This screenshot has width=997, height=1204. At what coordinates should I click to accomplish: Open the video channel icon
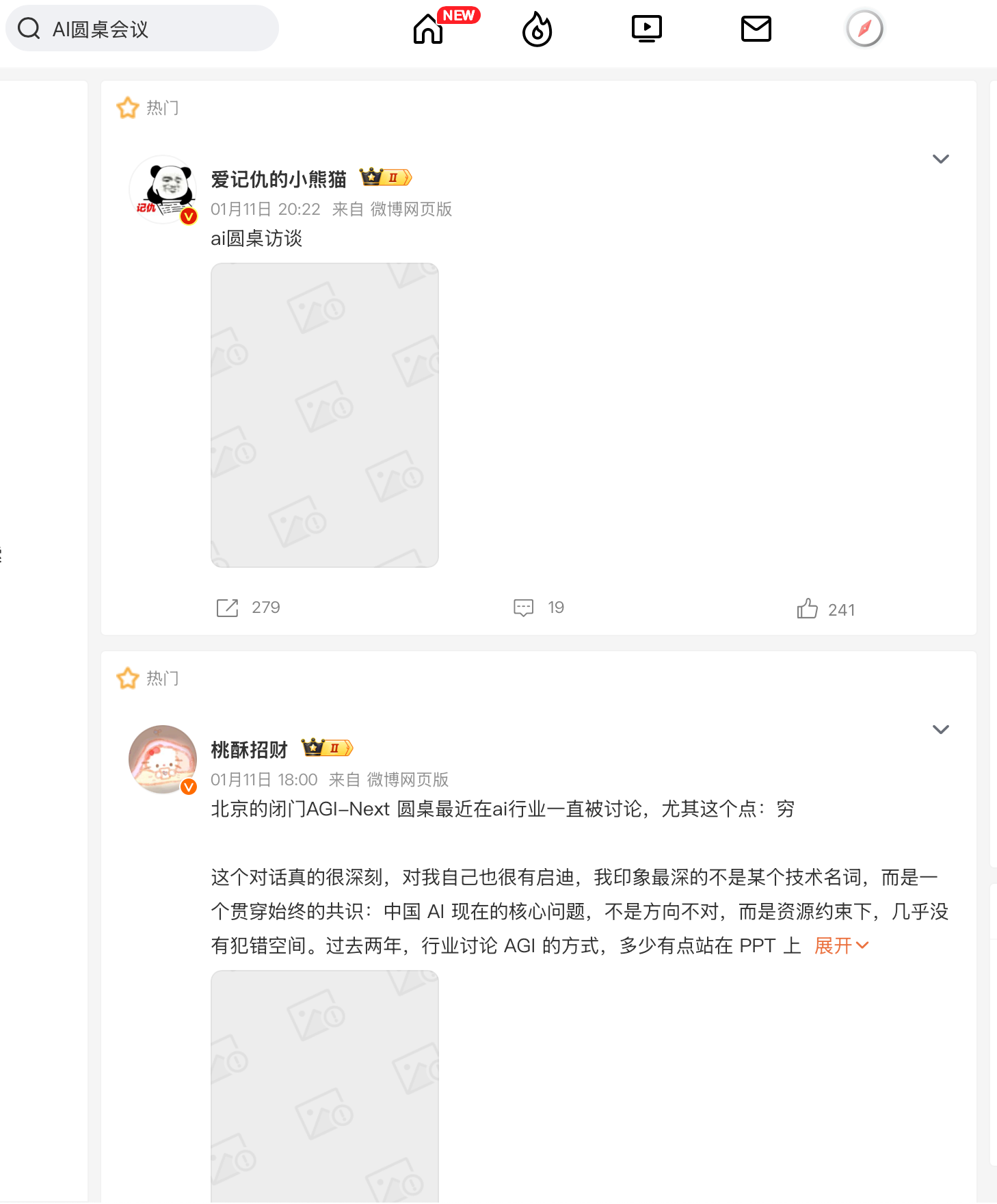pos(646,28)
